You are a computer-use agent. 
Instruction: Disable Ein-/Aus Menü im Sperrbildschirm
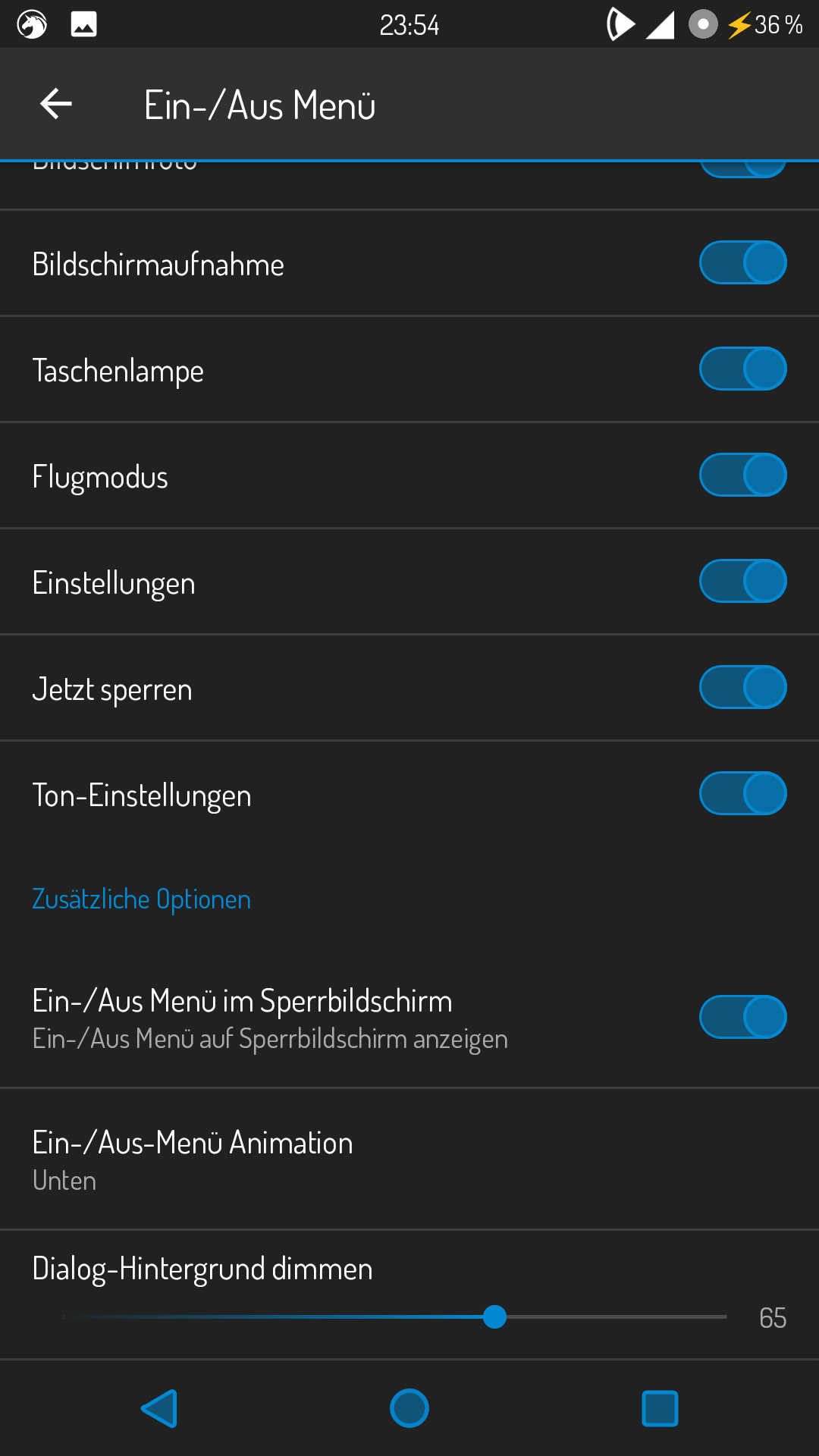click(x=742, y=1018)
